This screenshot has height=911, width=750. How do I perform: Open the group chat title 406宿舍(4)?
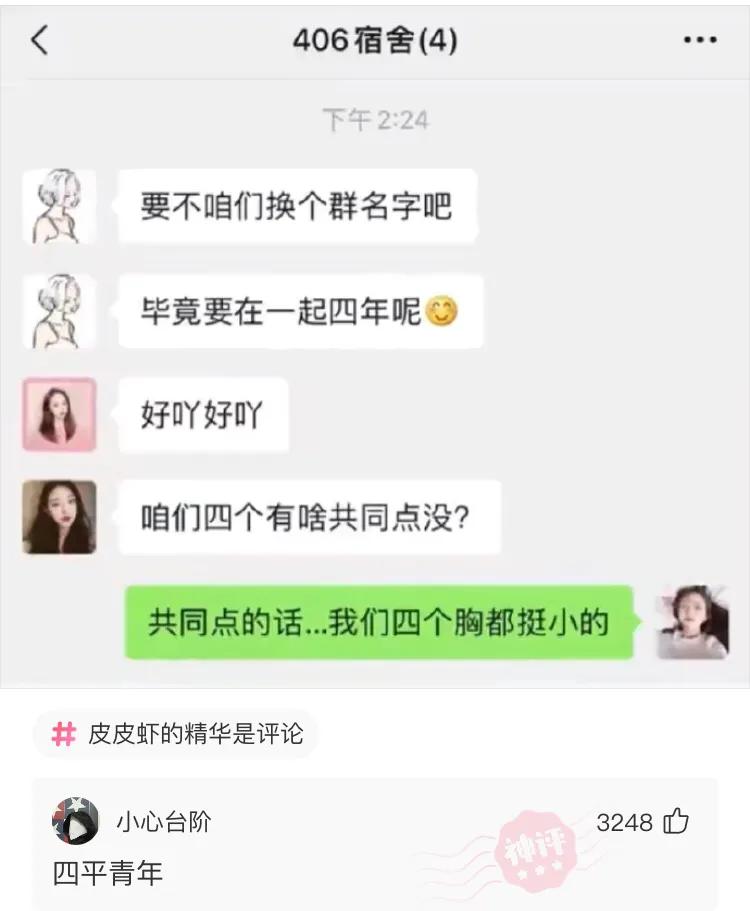(x=375, y=42)
